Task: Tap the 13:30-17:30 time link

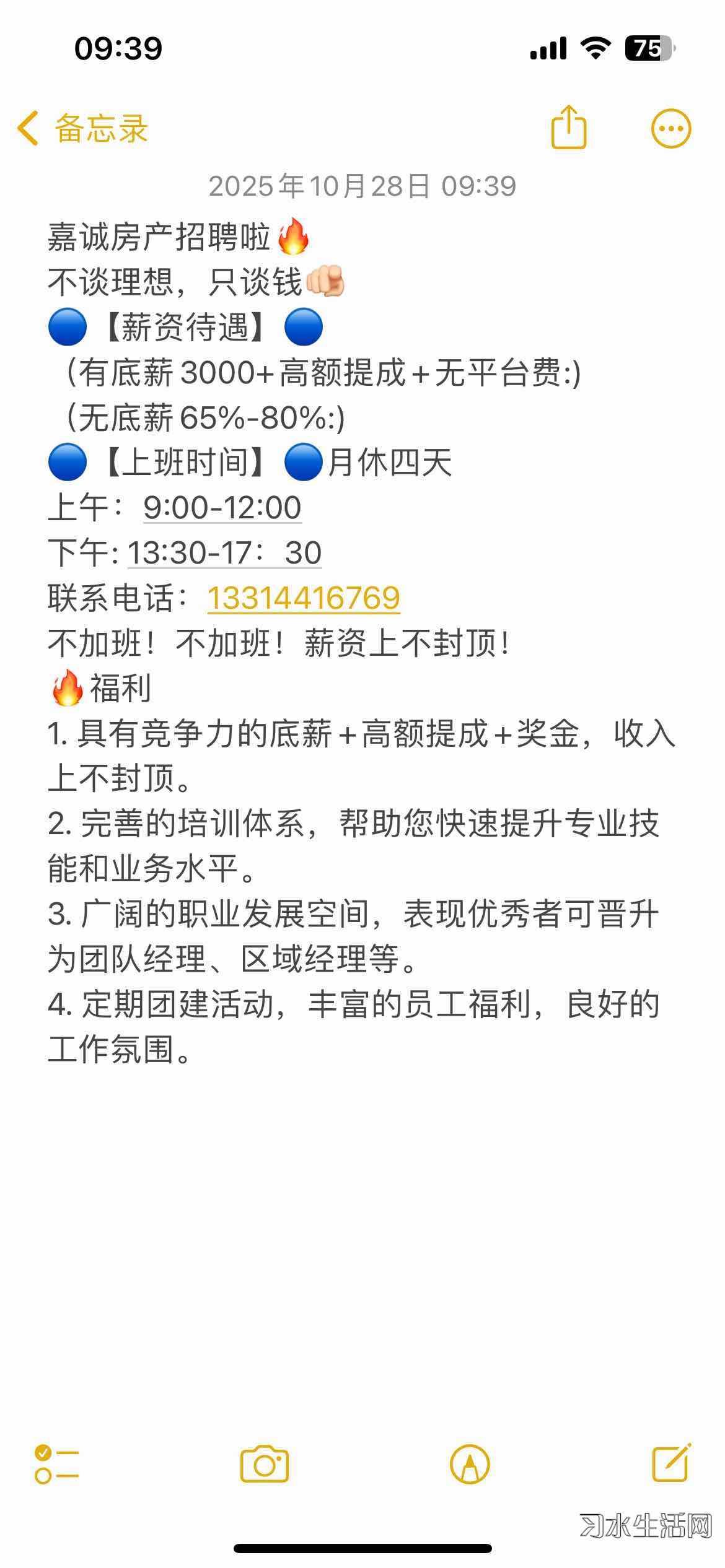Action: point(224,553)
